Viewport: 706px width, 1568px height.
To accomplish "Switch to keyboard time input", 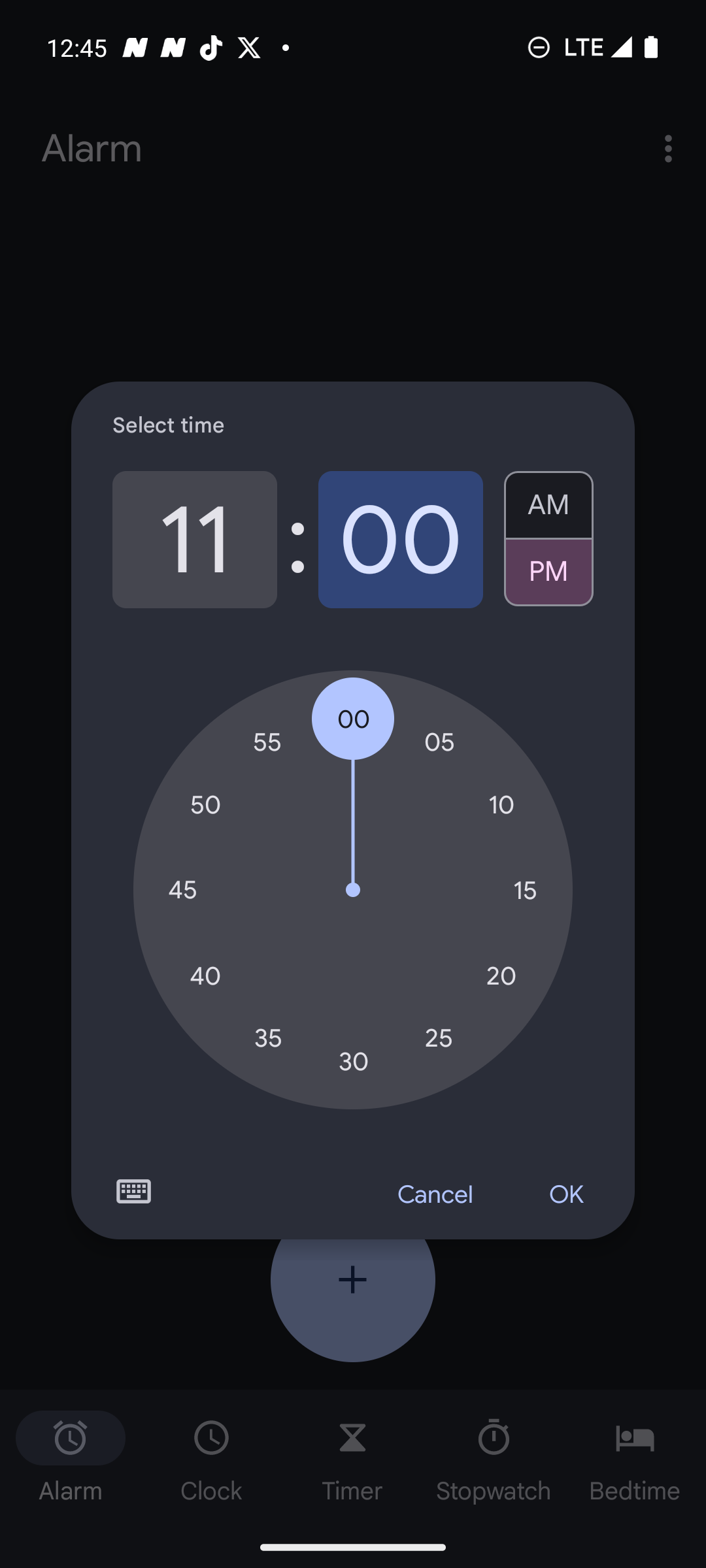I will [133, 1192].
